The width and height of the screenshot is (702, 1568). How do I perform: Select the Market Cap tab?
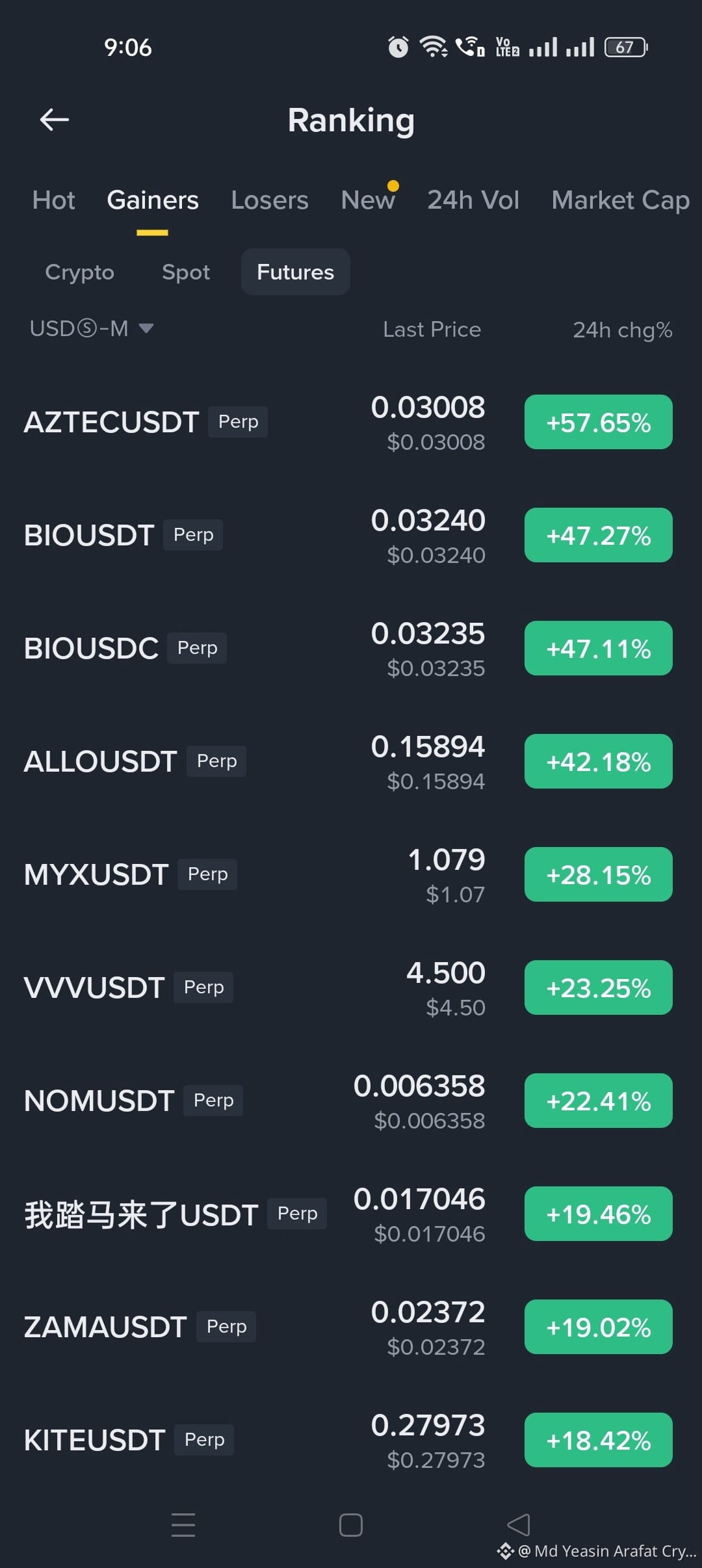coord(621,200)
